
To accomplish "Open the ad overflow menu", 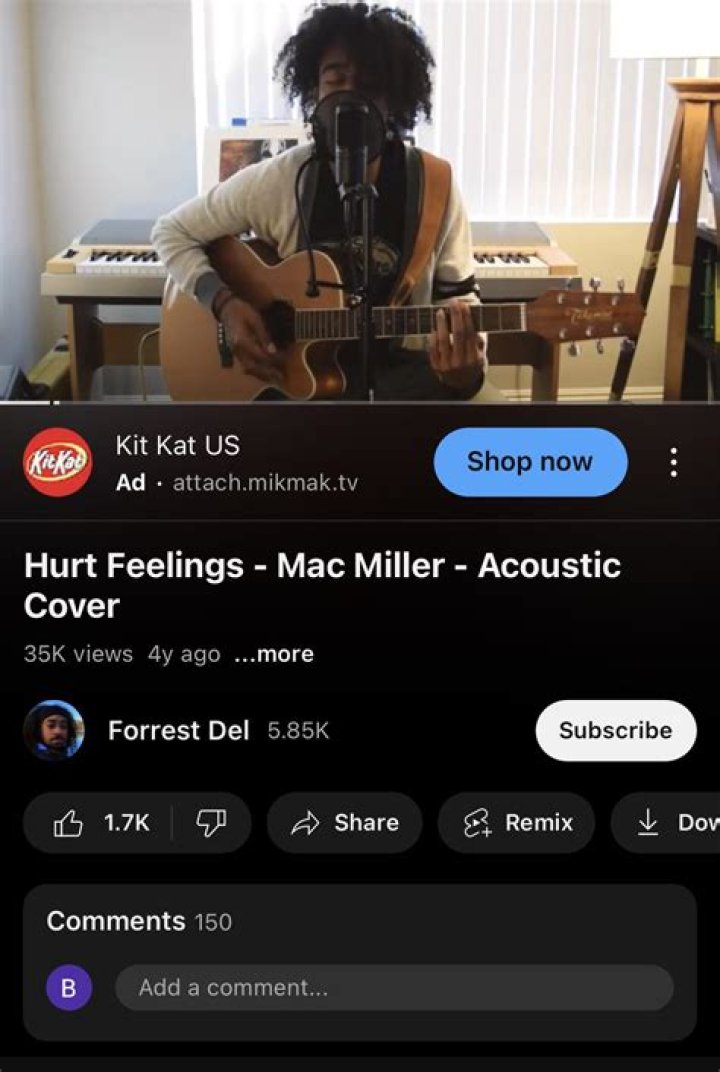I will pos(673,462).
